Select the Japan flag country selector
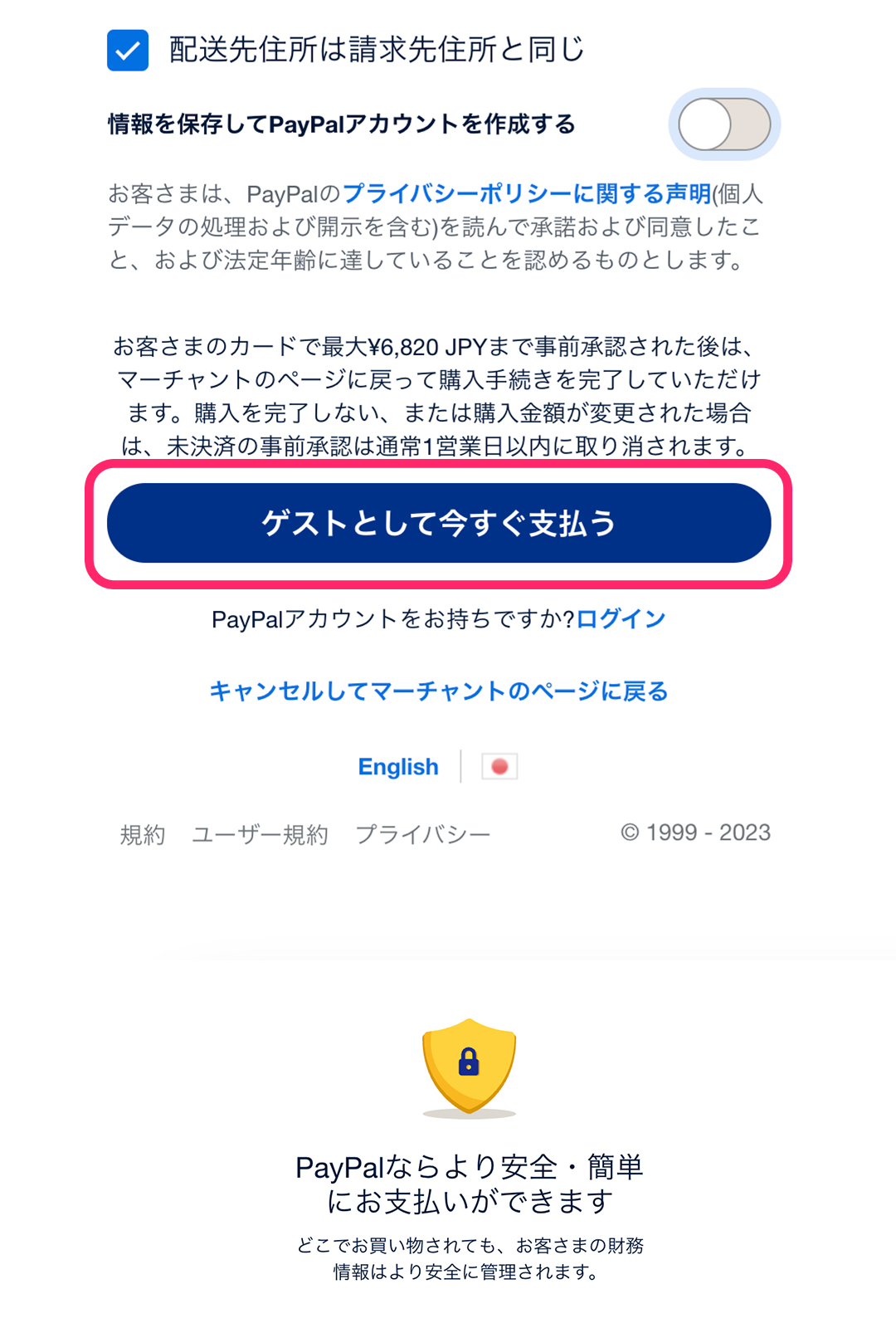 (x=499, y=767)
